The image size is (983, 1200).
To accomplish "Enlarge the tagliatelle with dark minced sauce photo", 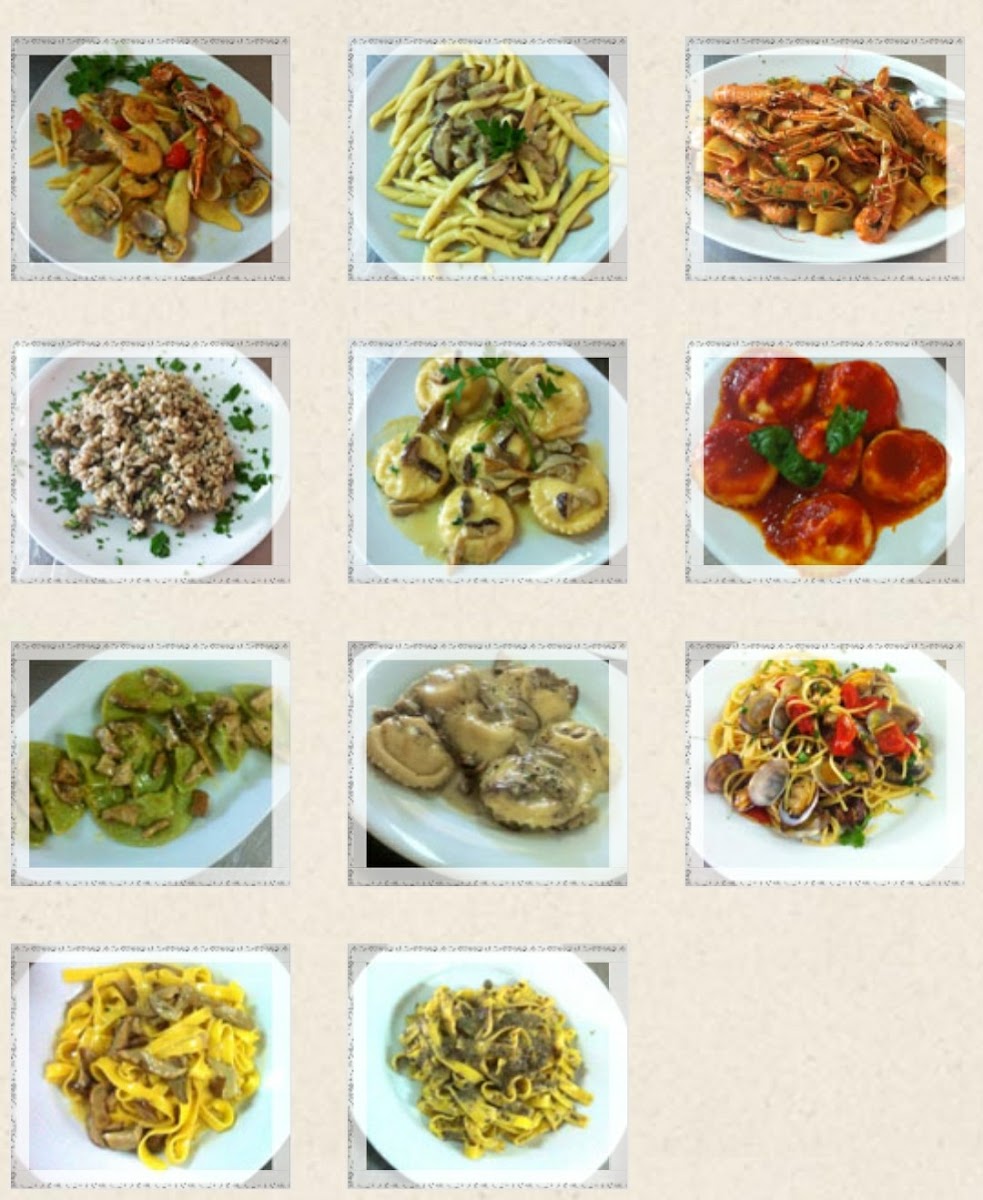I will point(488,1066).
